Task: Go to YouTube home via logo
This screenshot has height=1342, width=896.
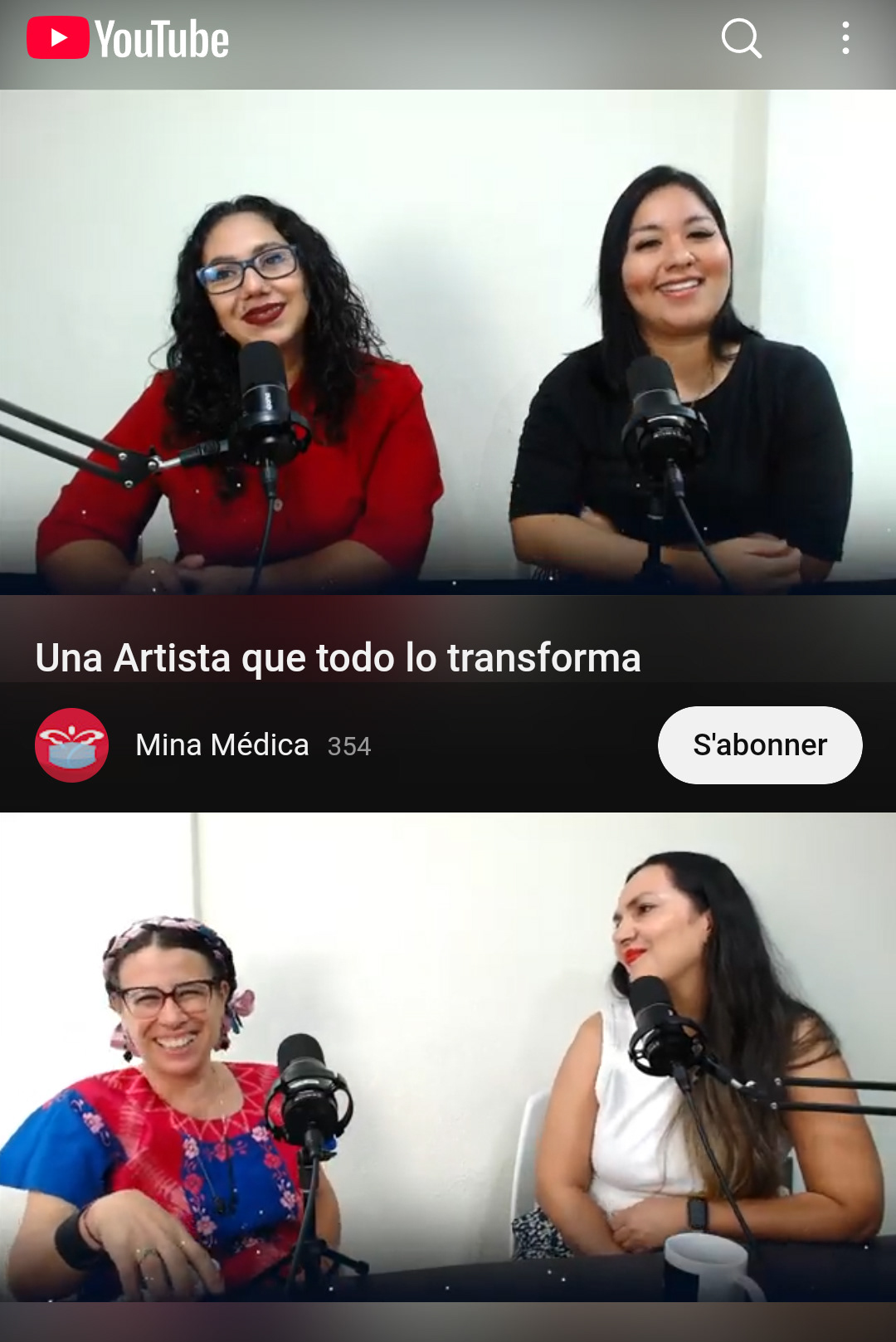Action: pyautogui.click(x=128, y=39)
